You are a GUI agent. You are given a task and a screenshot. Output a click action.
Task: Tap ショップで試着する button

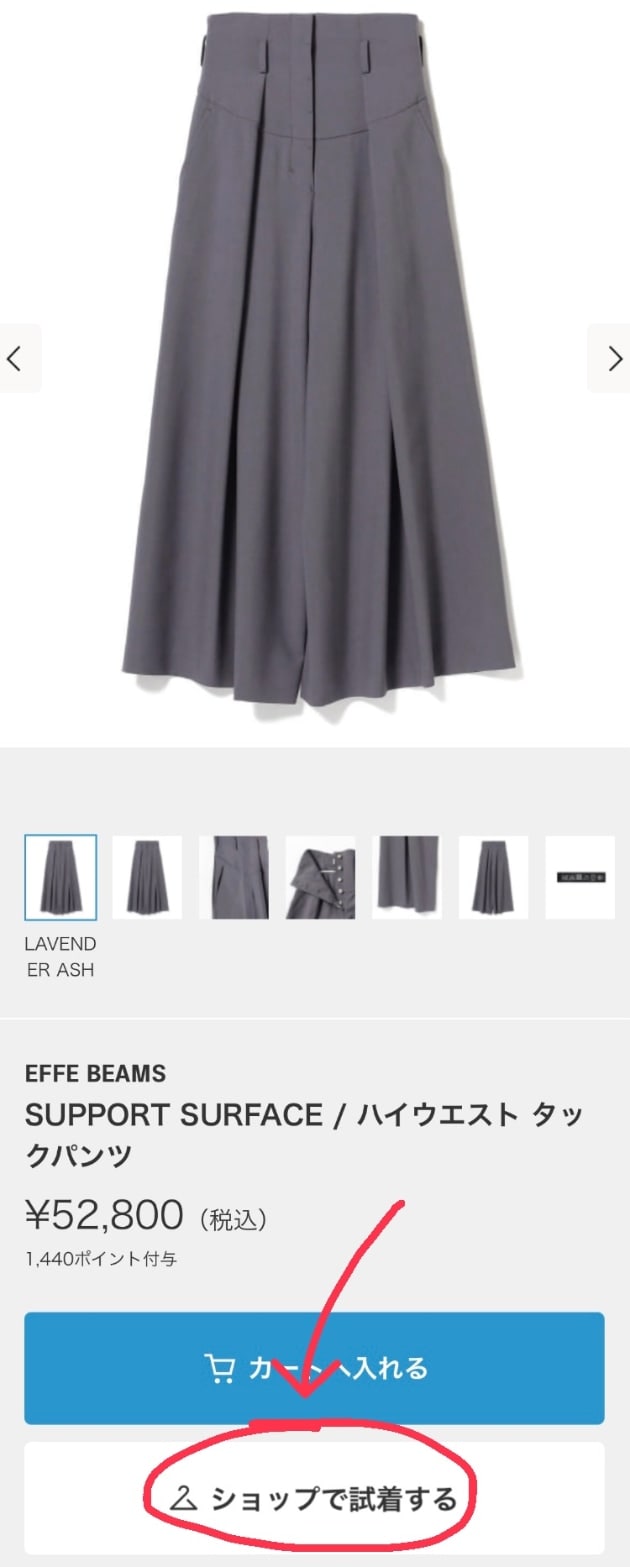tap(314, 1497)
